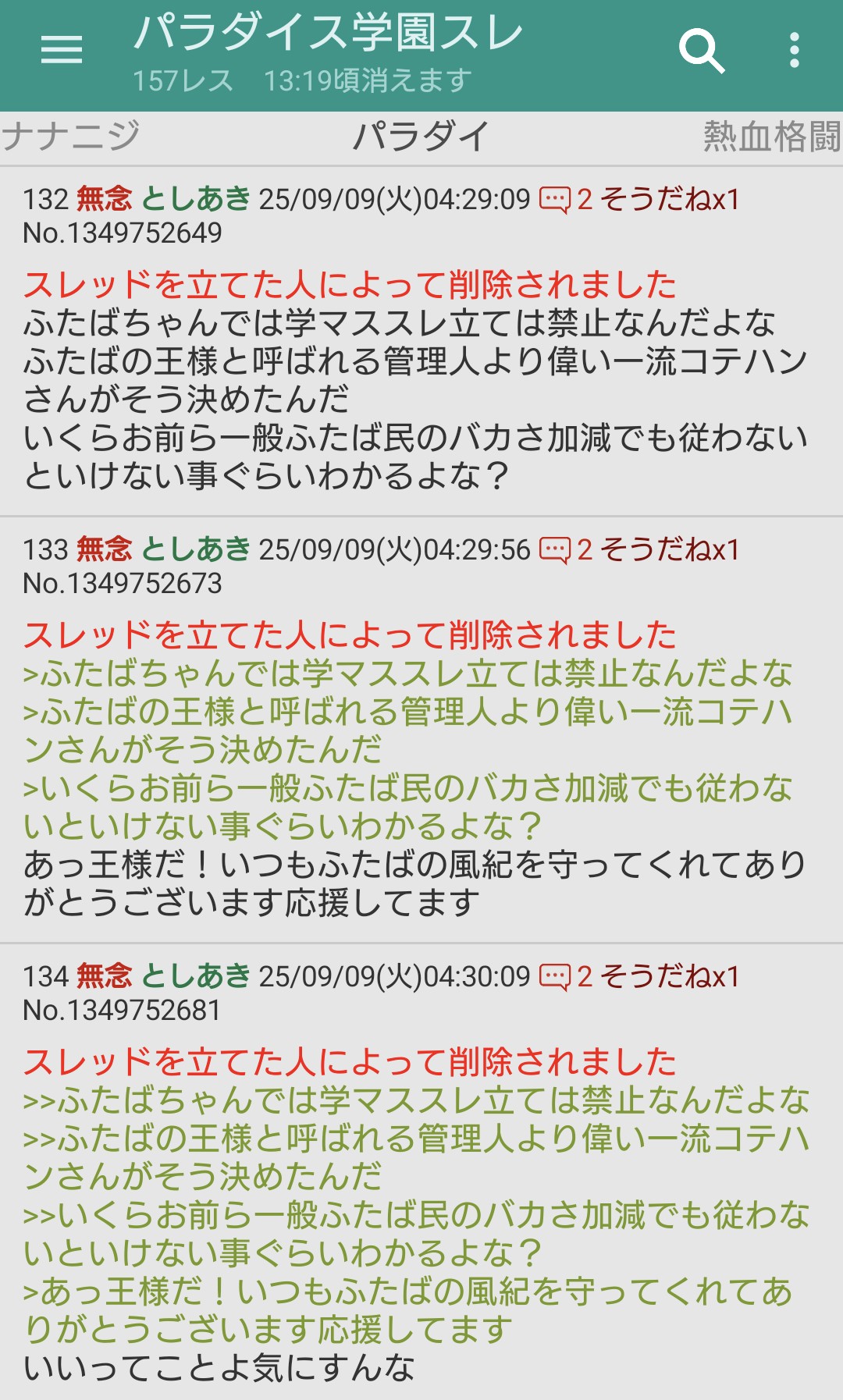The image size is (843, 1400).
Task: View replies to post No.1349752649
Action: pyautogui.click(x=565, y=200)
